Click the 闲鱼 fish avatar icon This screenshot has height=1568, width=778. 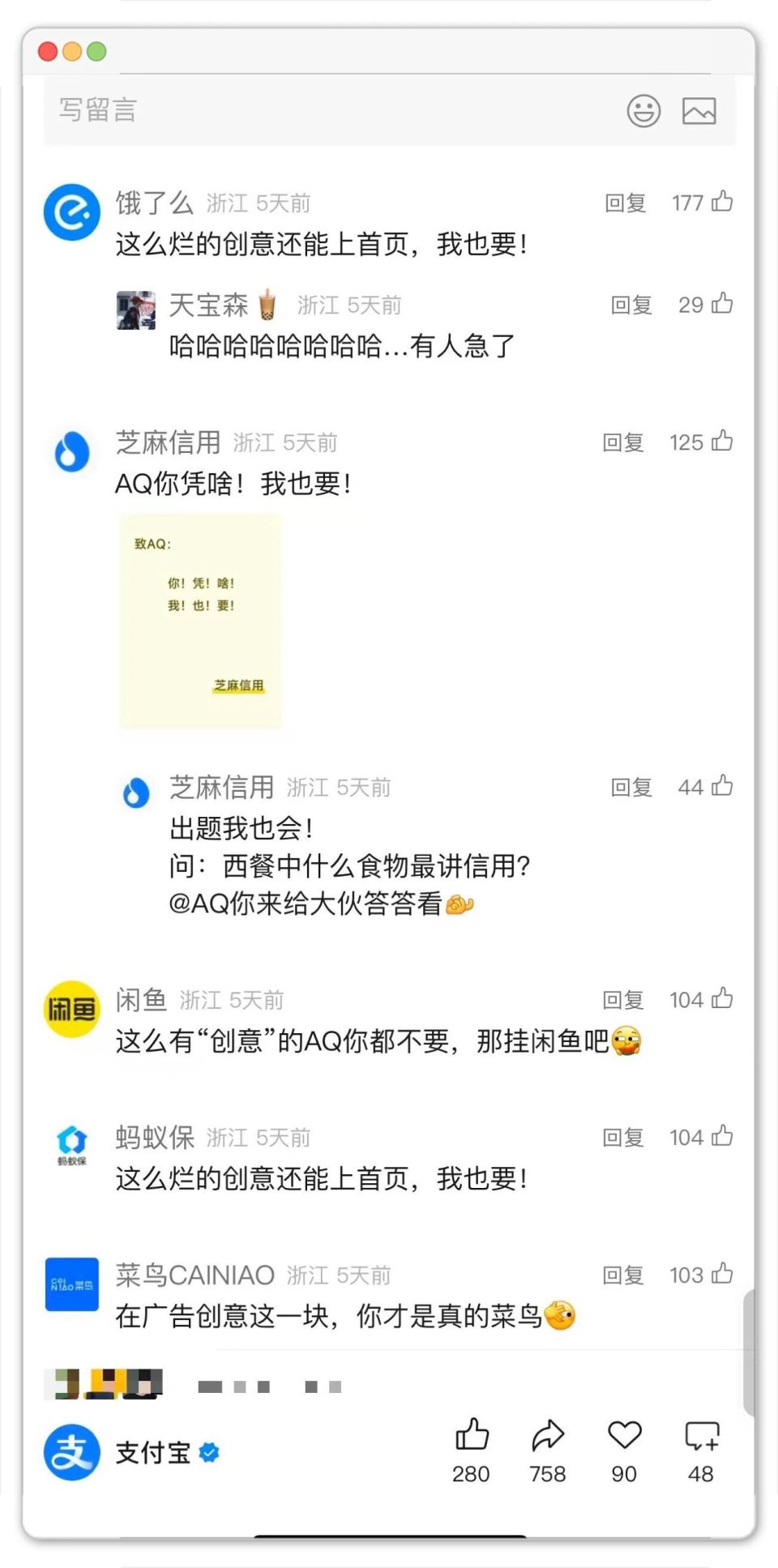[71, 1009]
